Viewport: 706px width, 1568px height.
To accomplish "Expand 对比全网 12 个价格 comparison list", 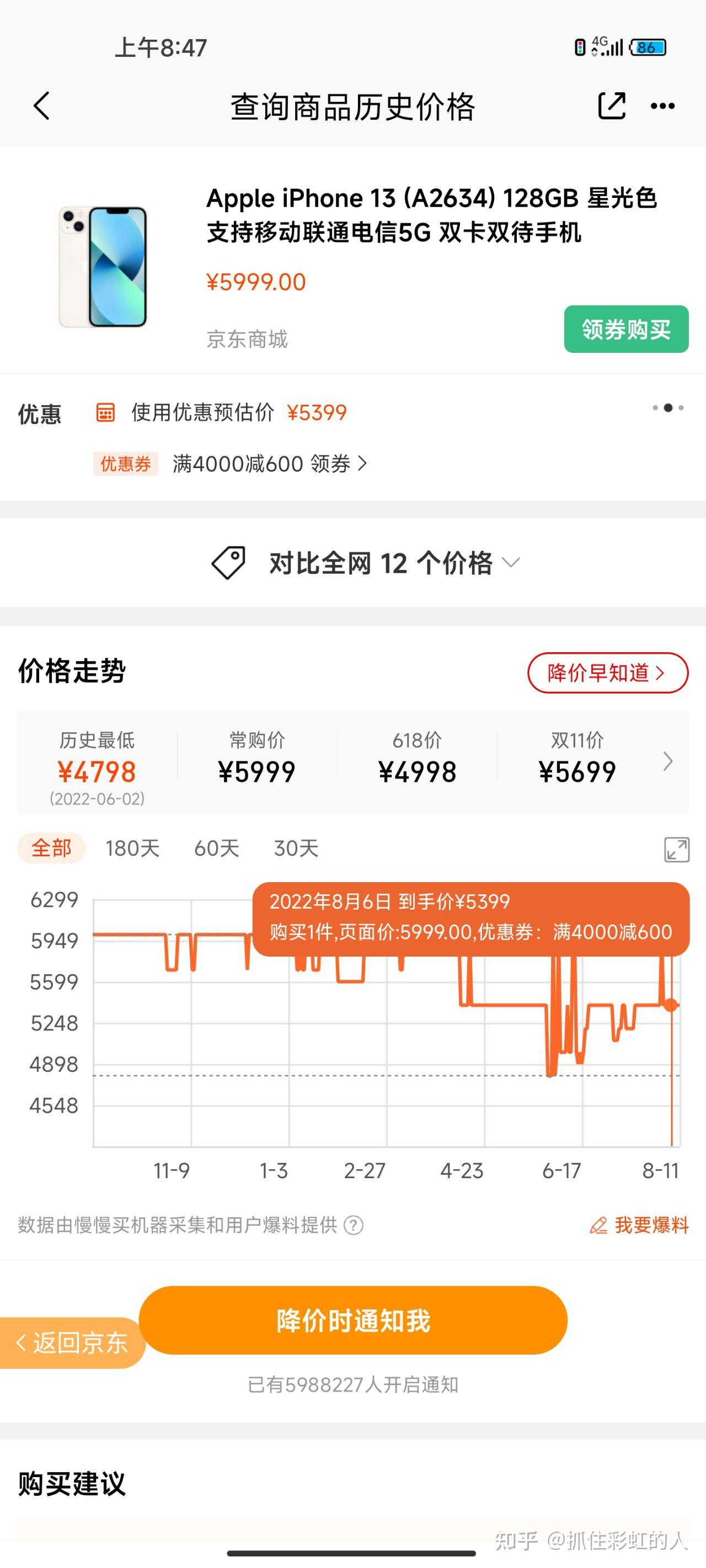I will (512, 563).
